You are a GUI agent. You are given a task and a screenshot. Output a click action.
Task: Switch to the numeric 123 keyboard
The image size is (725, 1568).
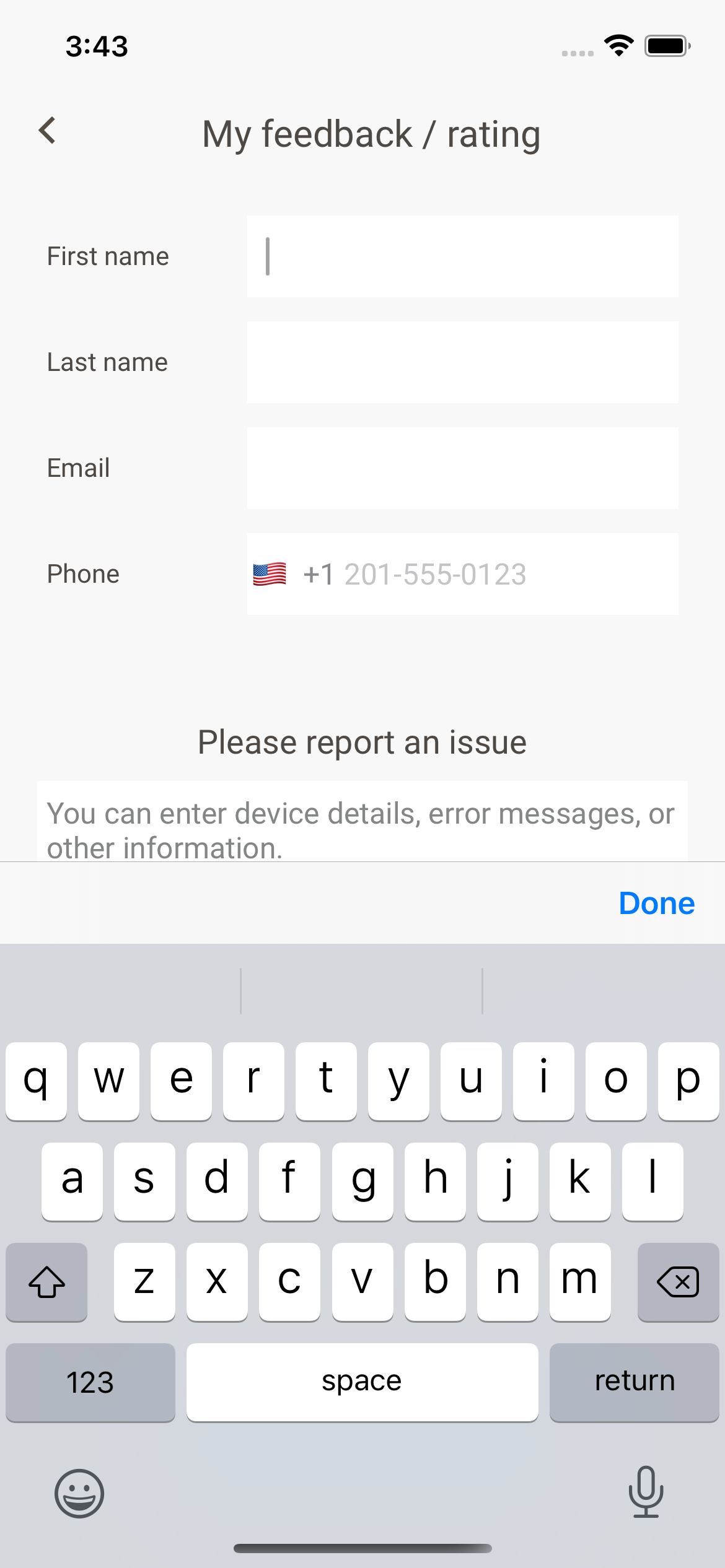pyautogui.click(x=90, y=1382)
